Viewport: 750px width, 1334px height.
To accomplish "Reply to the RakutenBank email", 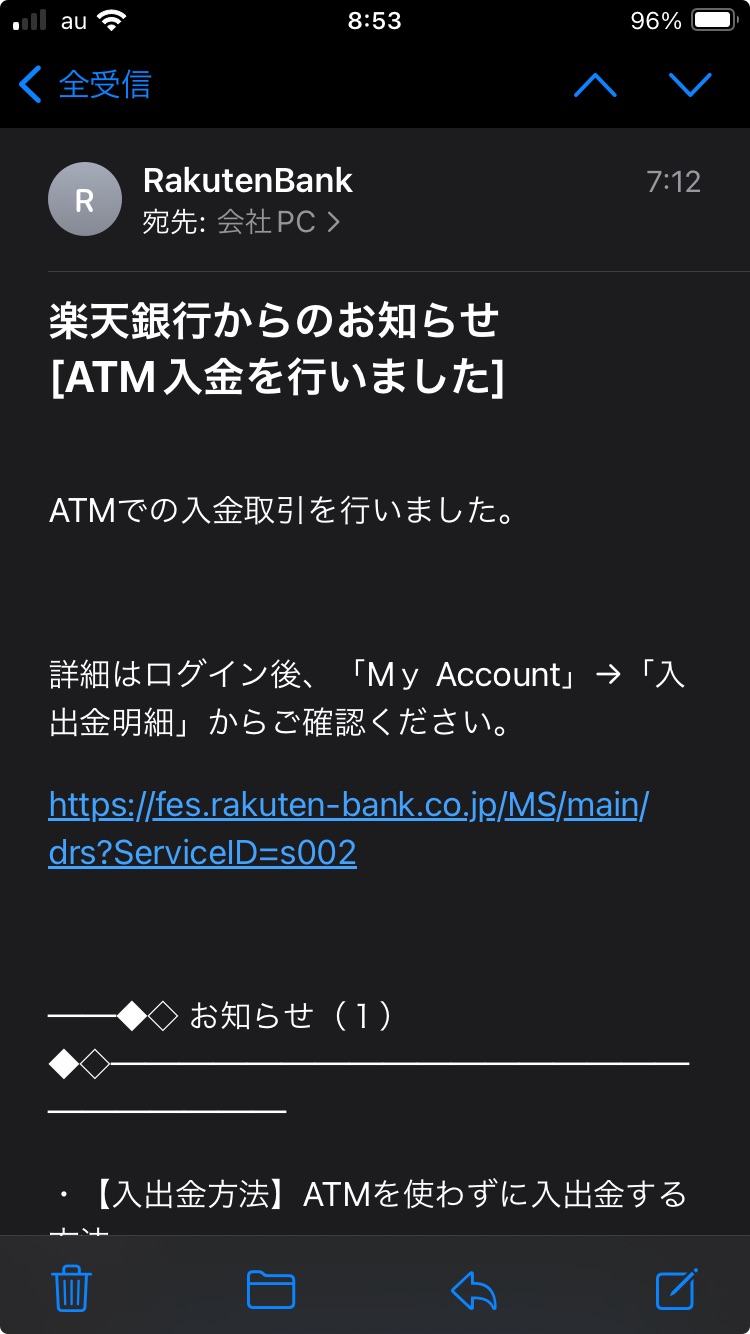I will pyautogui.click(x=474, y=1289).
